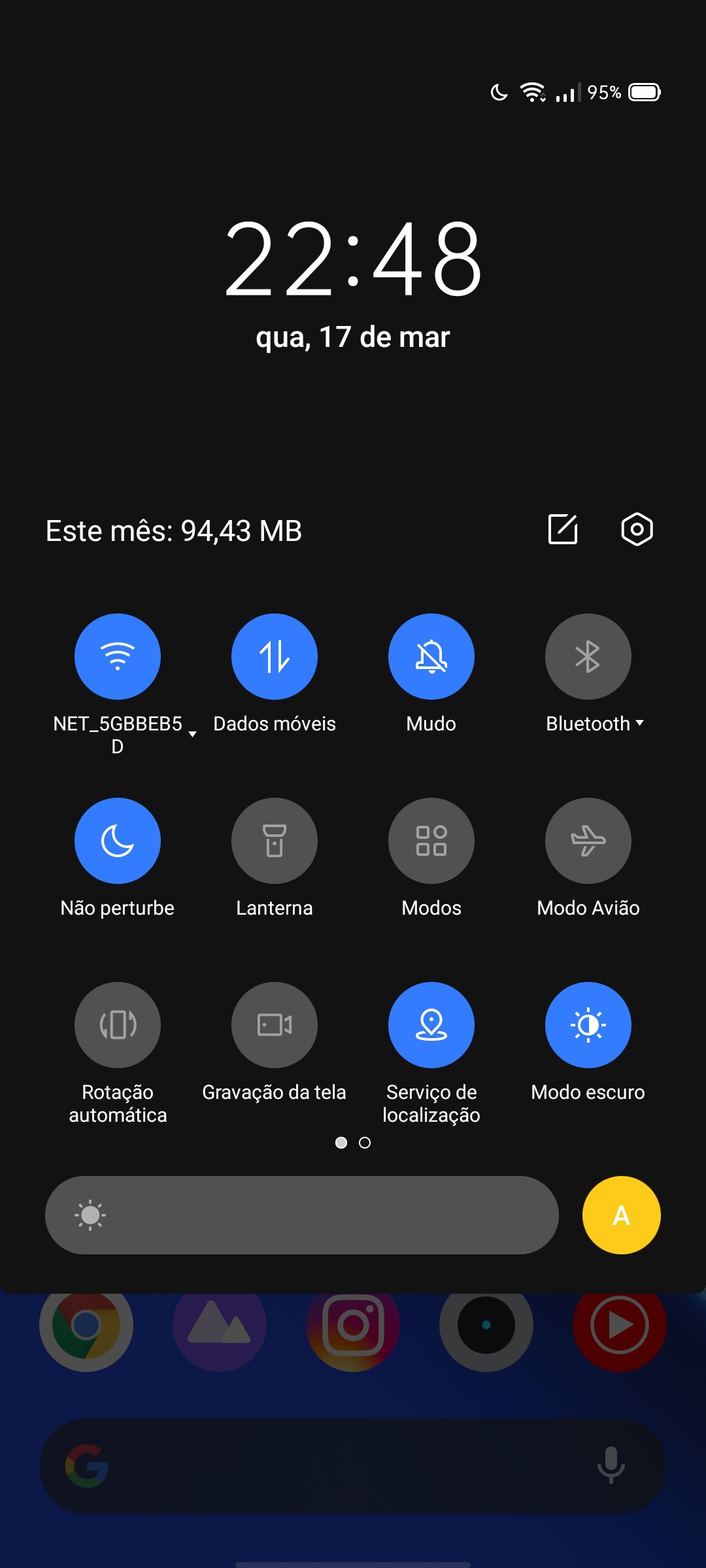Open the Modos tile

coord(431,841)
